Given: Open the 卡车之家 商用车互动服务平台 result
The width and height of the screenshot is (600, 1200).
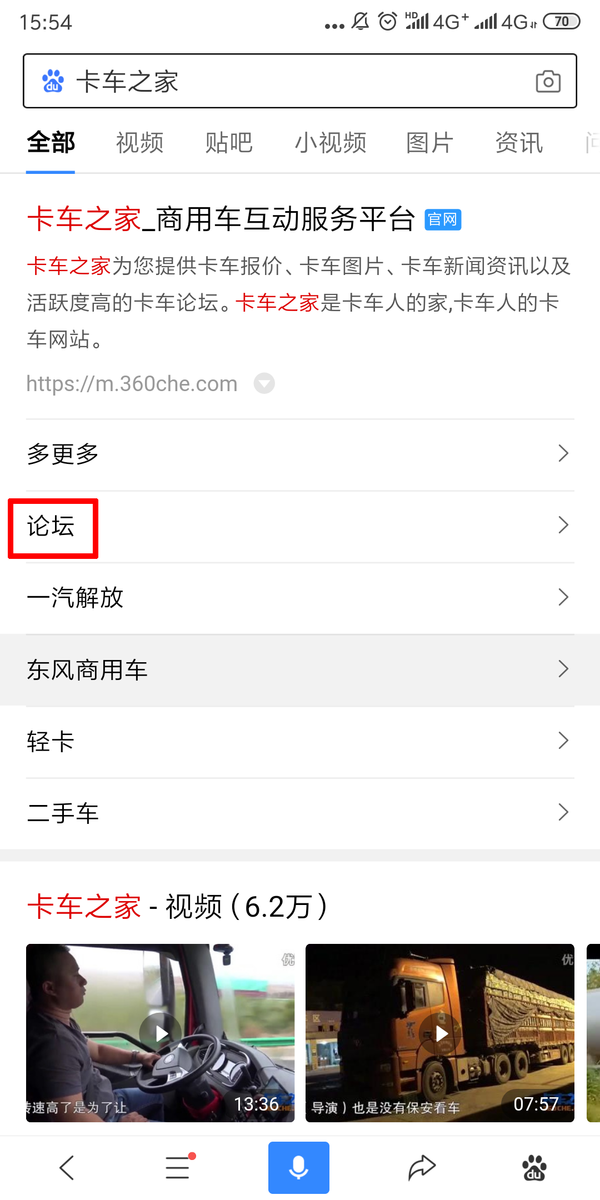Looking at the screenshot, I should click(220, 220).
